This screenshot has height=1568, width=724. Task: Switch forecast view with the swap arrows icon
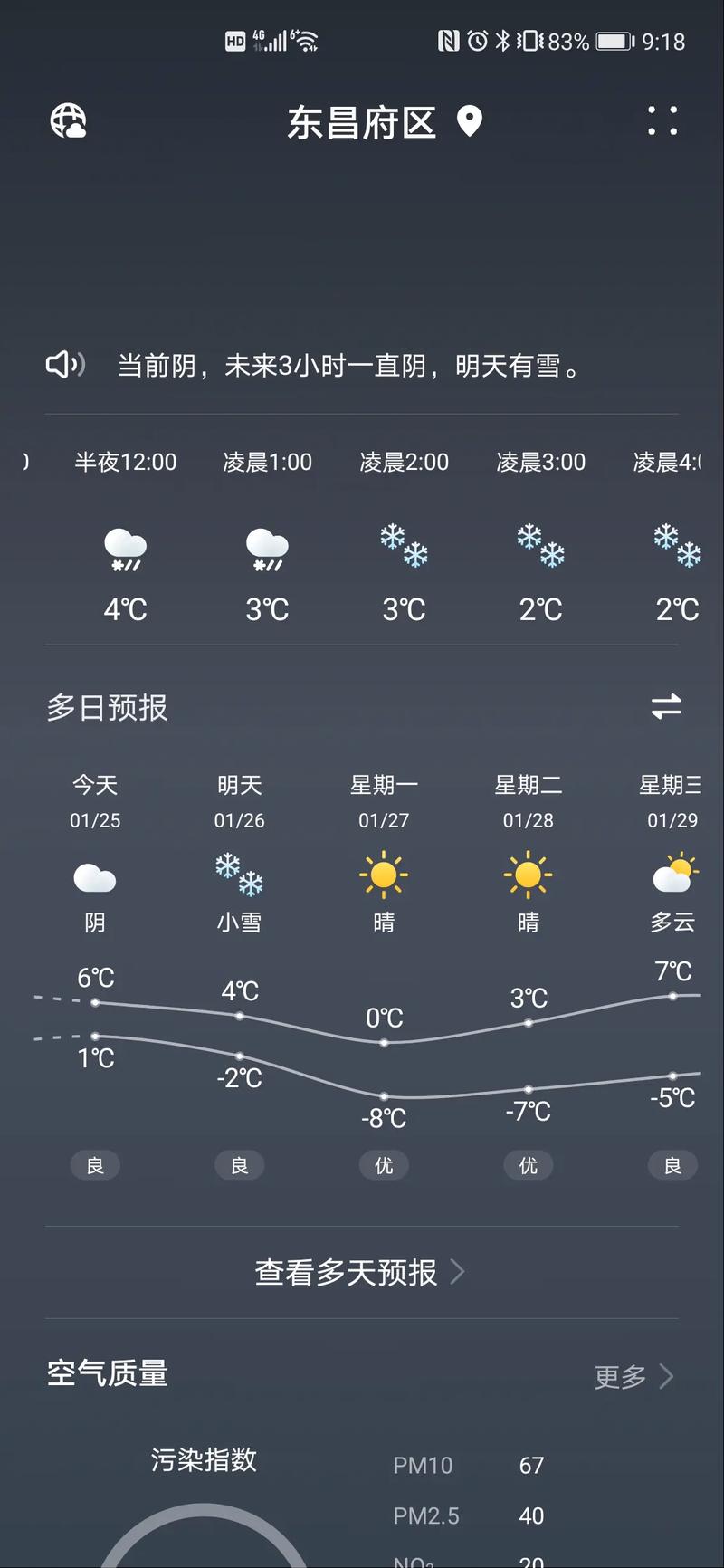click(x=665, y=708)
